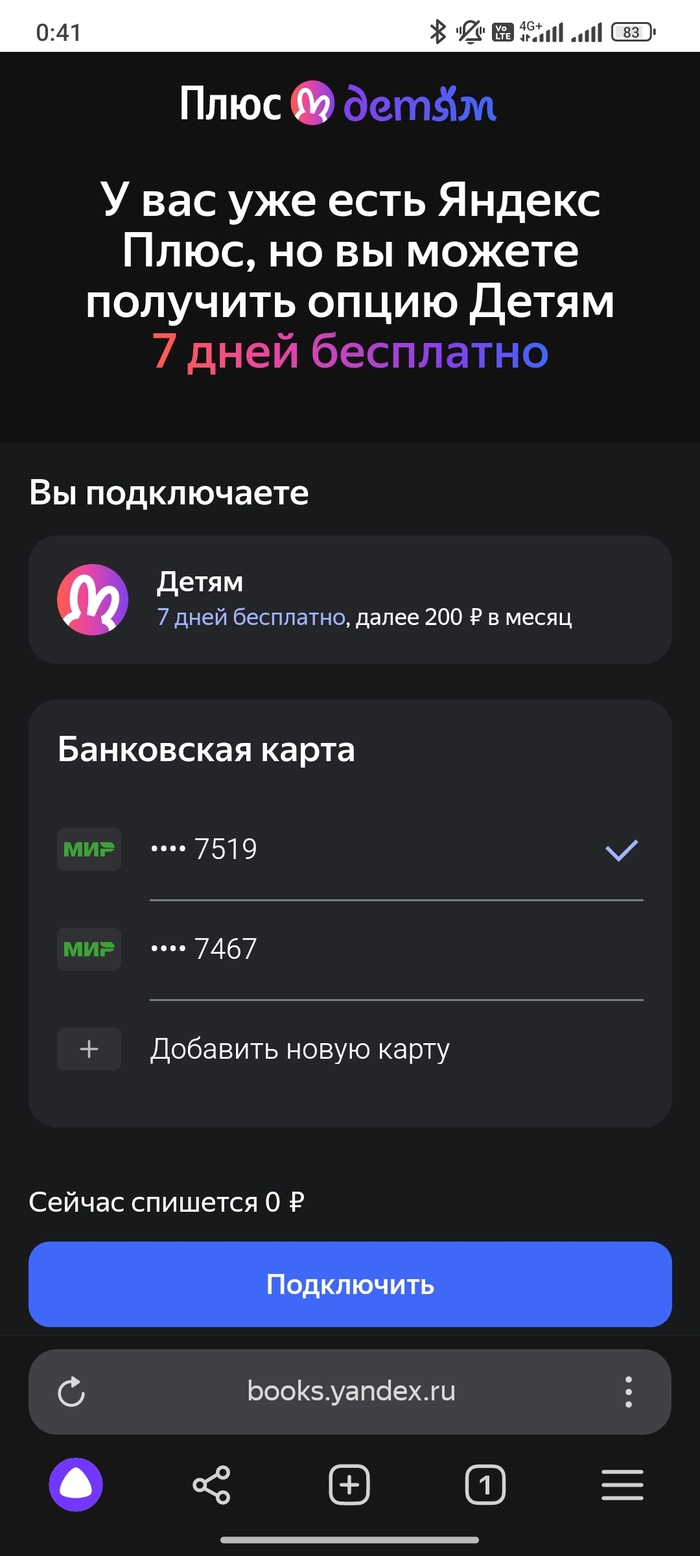Image resolution: width=700 pixels, height=1556 pixels.
Task: Show the open tabs switcher
Action: click(485, 1485)
